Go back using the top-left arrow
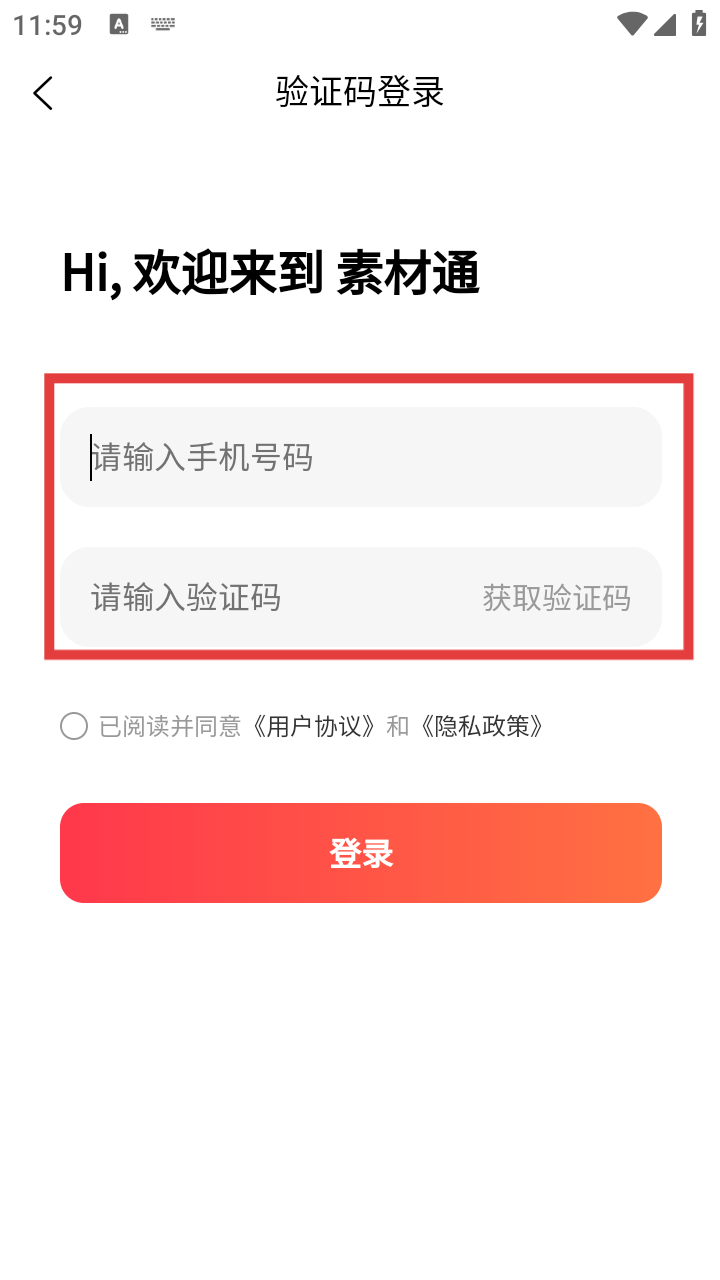 pos(42,93)
